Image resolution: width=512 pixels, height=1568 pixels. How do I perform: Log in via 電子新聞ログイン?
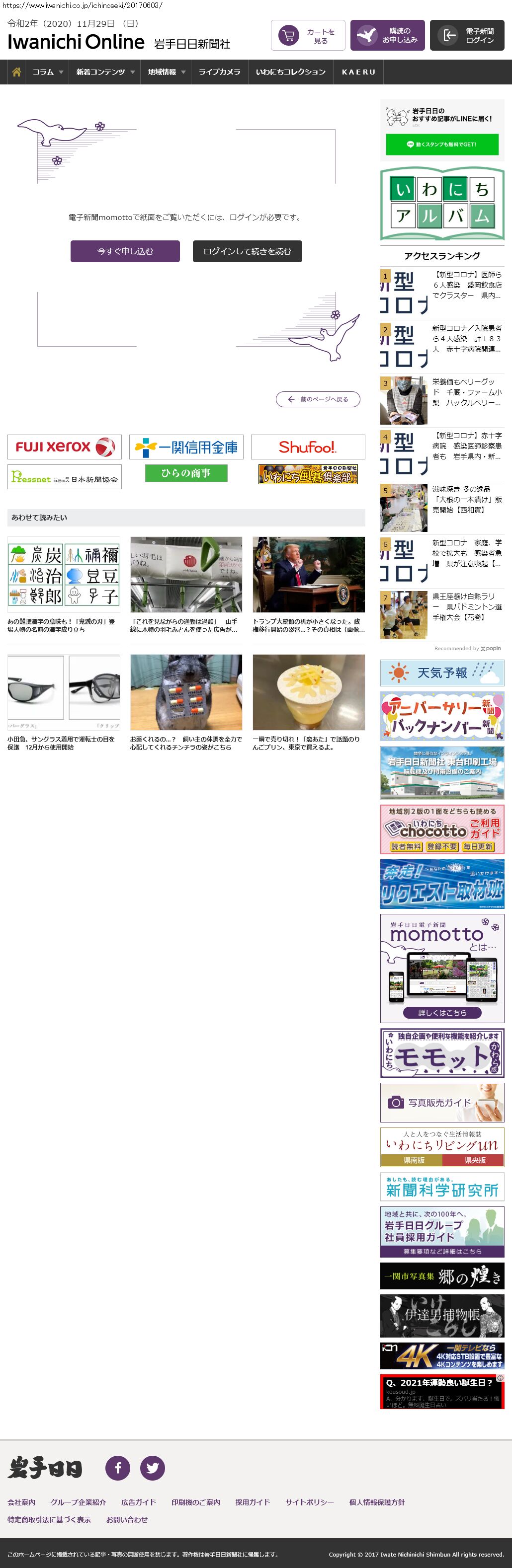(467, 35)
